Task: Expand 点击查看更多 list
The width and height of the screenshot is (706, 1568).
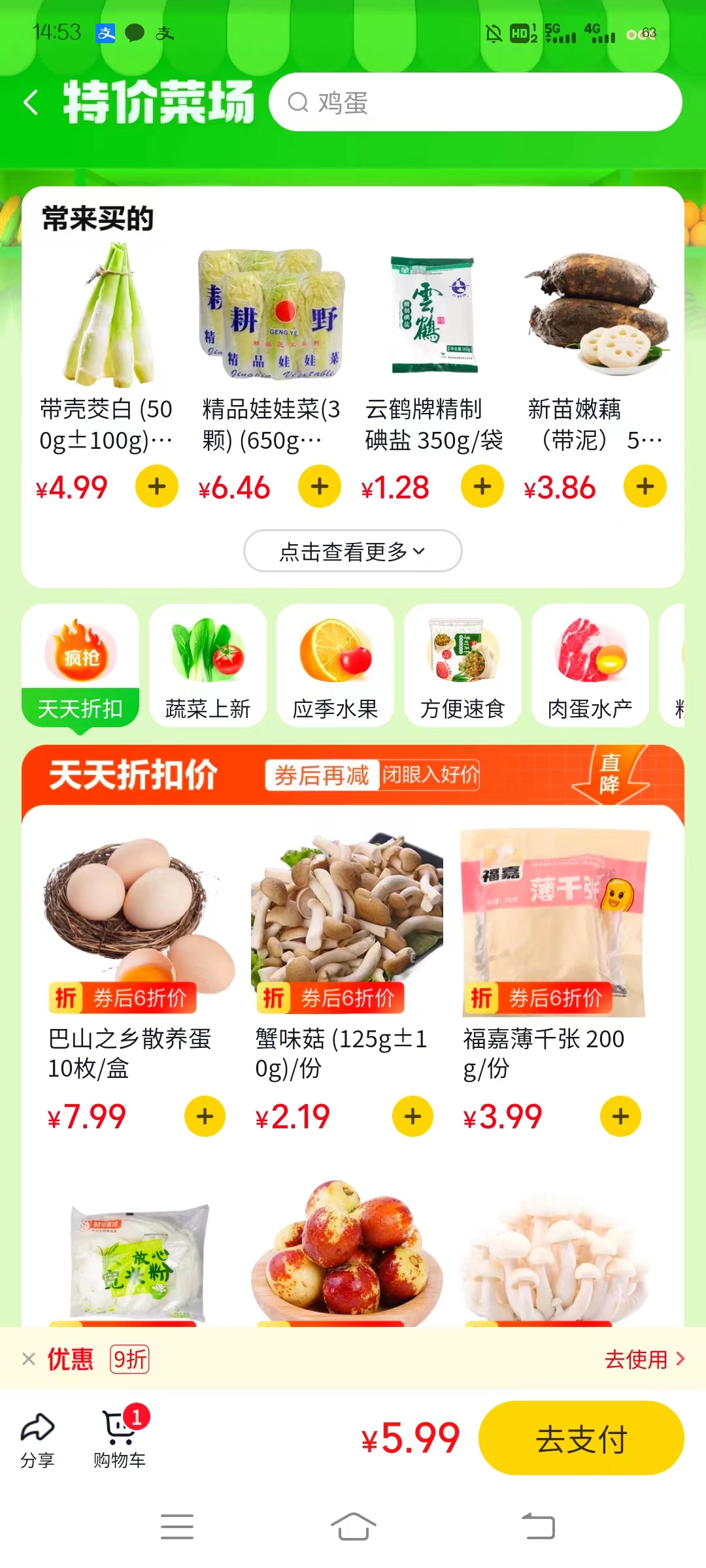Action: (x=352, y=551)
